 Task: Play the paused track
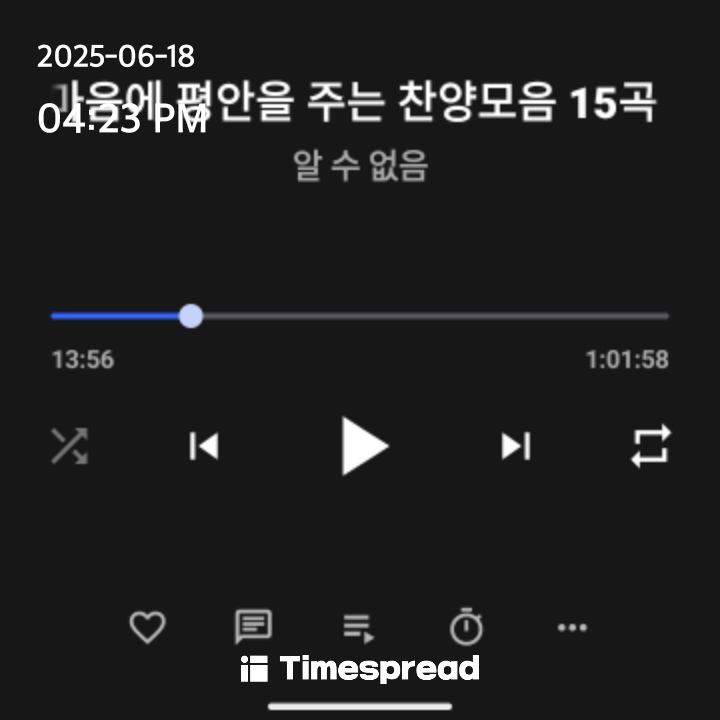pos(364,446)
